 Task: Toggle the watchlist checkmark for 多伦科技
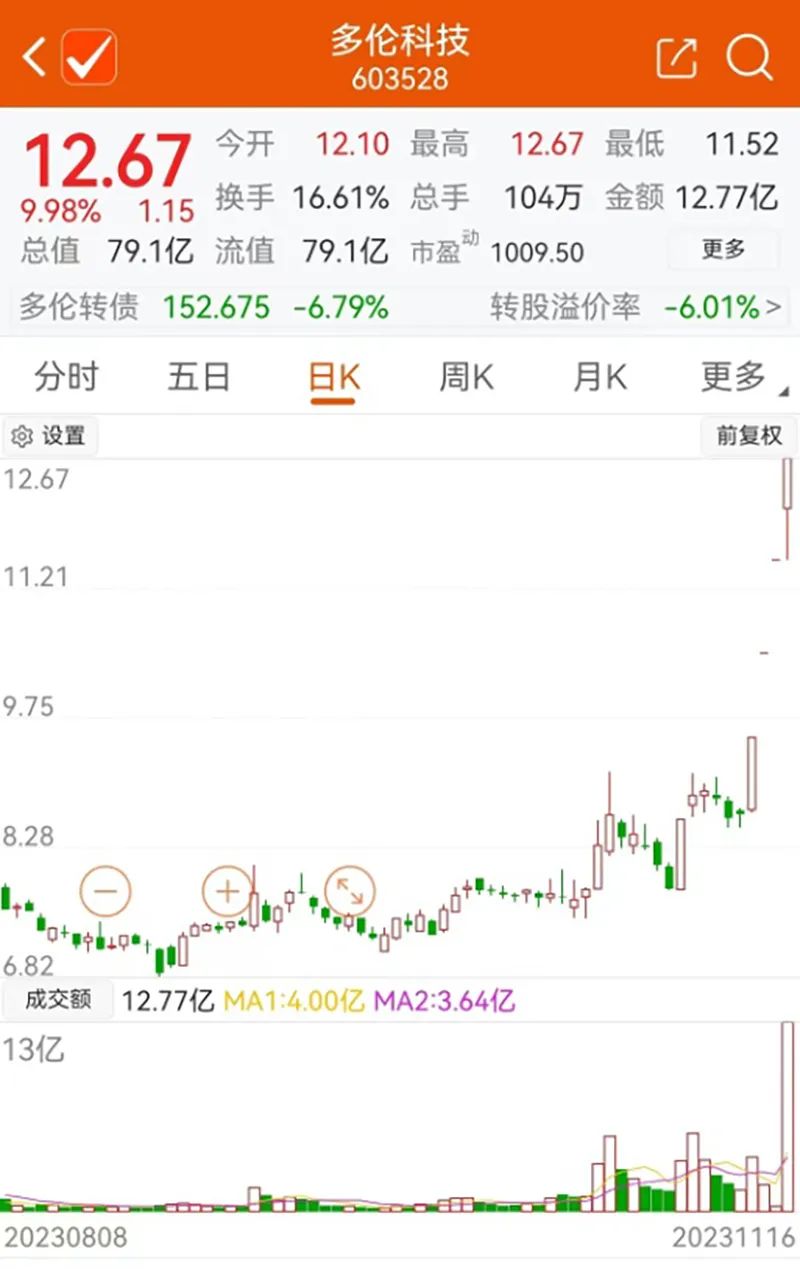point(89,57)
